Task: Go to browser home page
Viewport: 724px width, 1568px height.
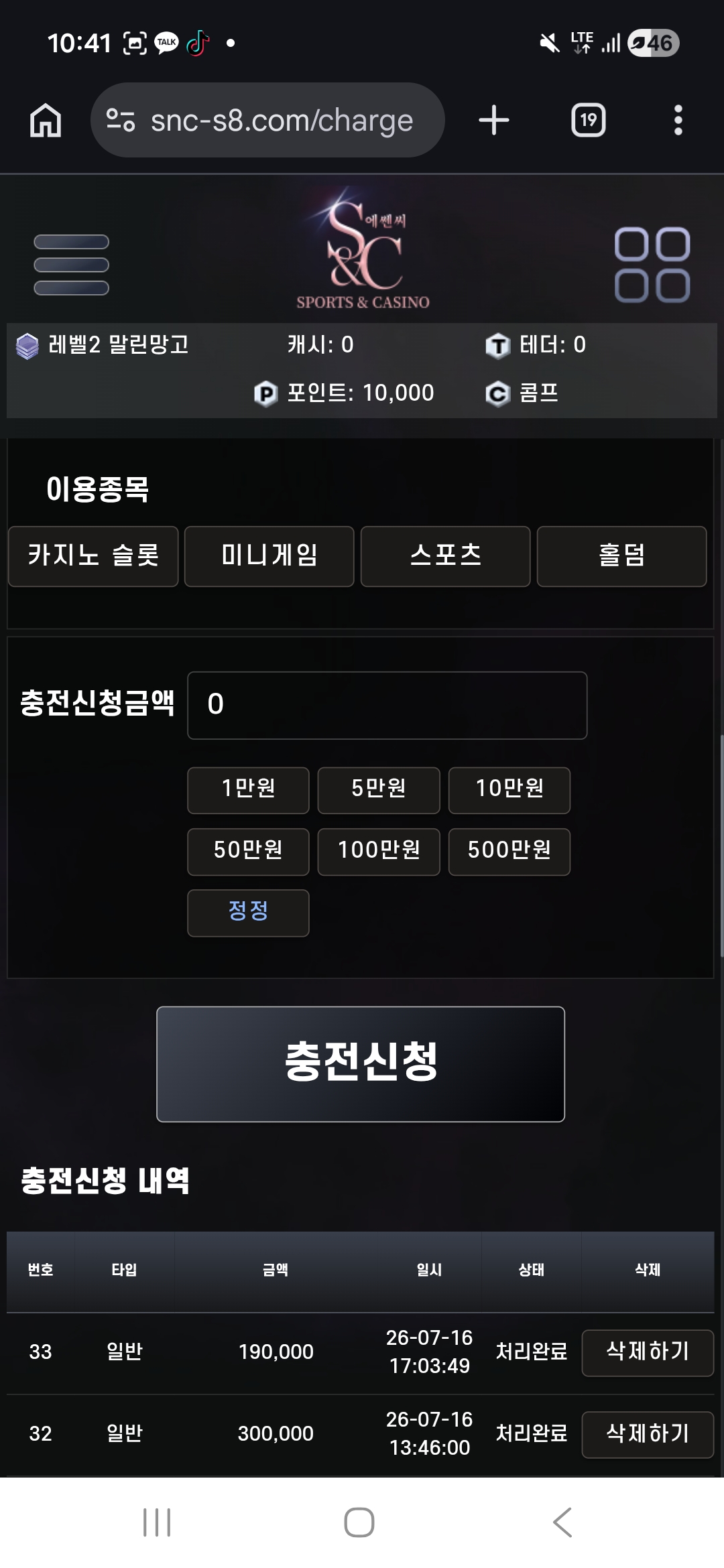Action: point(46,120)
